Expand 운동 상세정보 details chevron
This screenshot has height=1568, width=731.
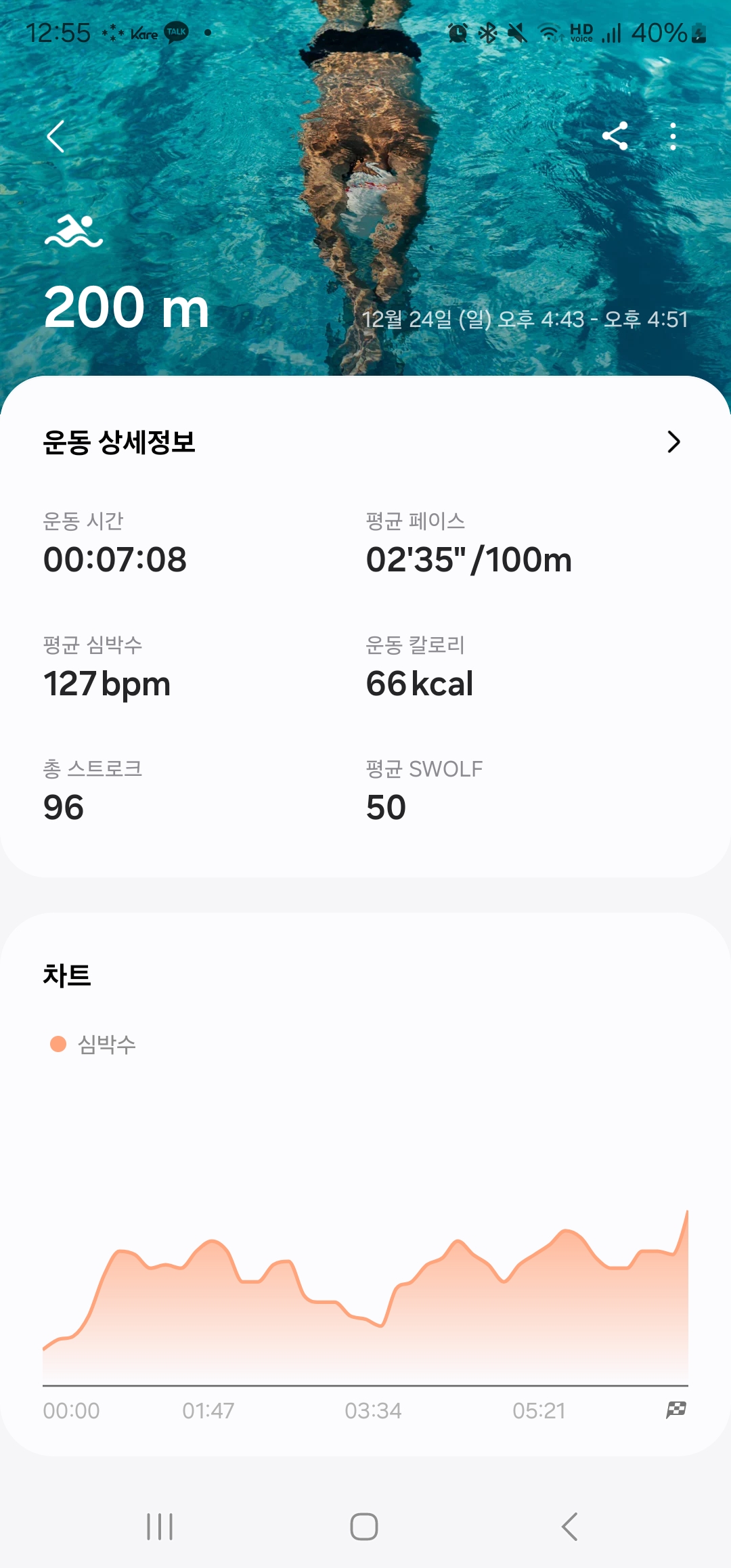[x=673, y=442]
